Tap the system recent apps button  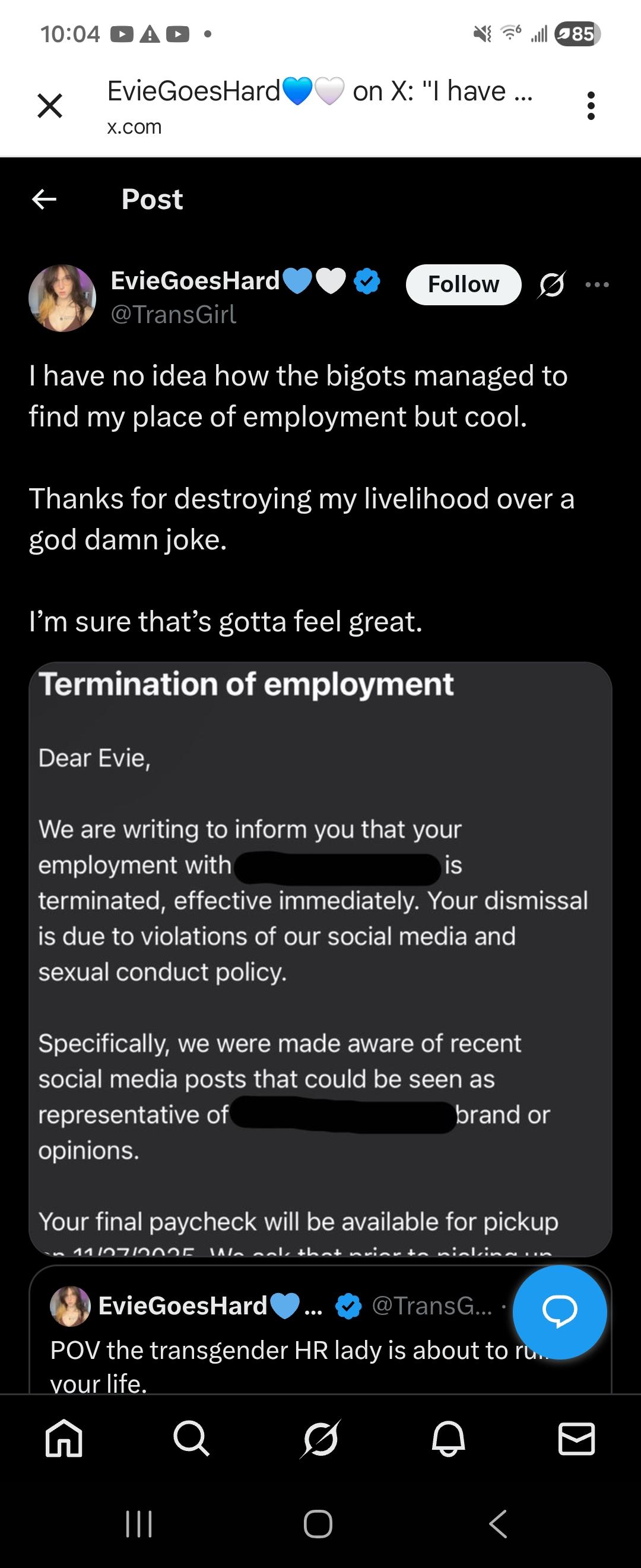tap(139, 1523)
